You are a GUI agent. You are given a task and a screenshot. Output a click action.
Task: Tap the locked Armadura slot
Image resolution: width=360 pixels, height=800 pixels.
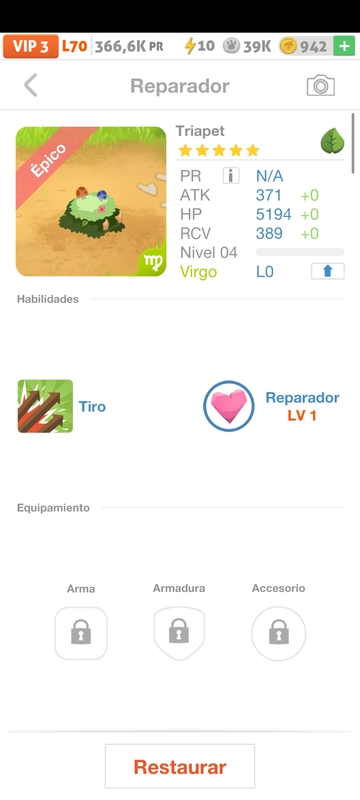point(179,633)
